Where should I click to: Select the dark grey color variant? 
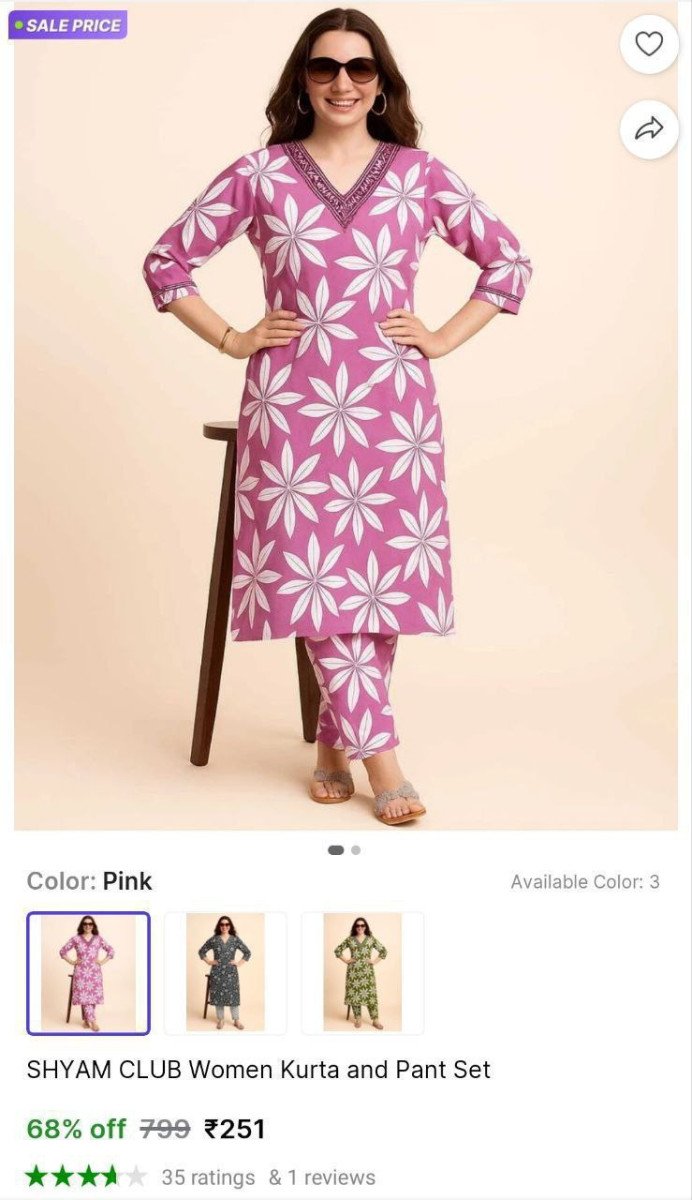(225, 972)
